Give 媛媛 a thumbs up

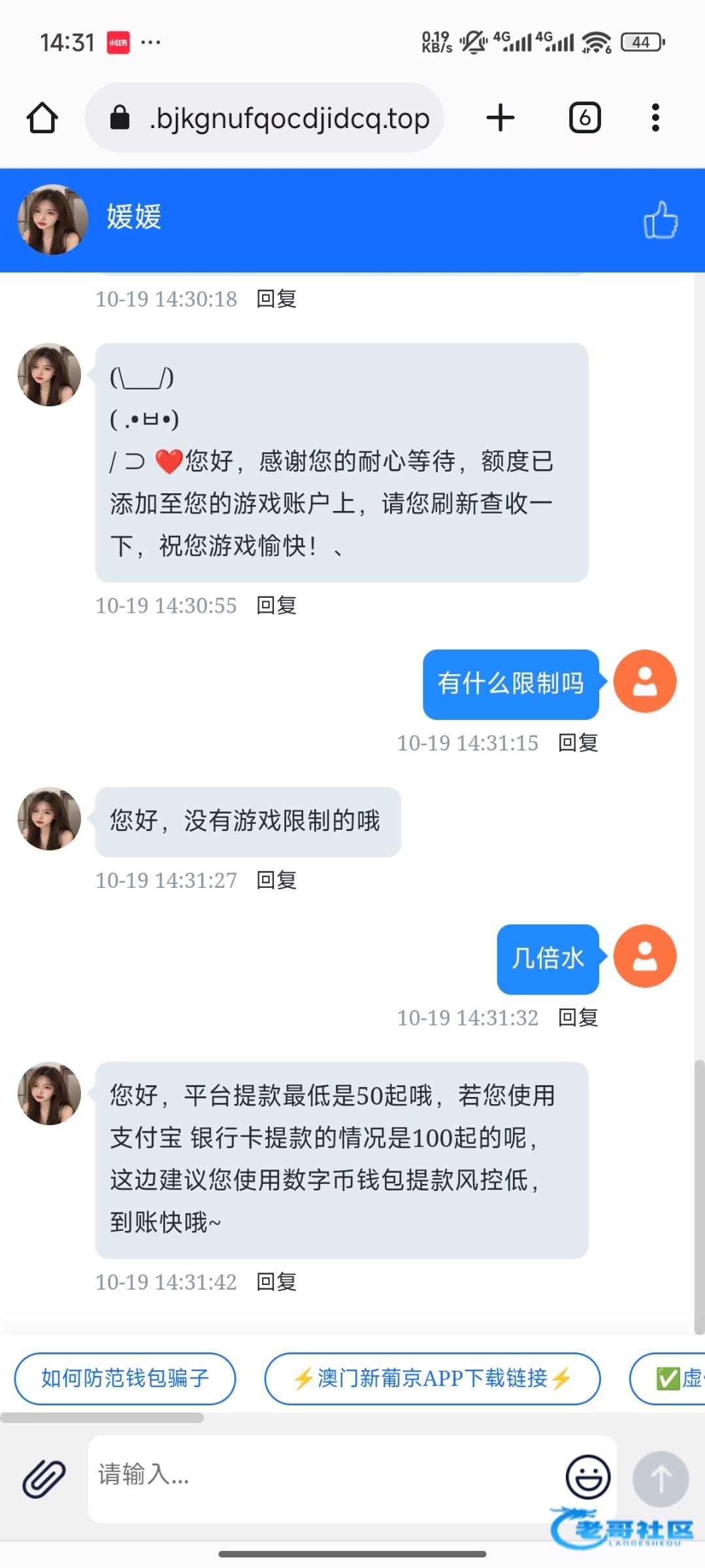coord(661,220)
